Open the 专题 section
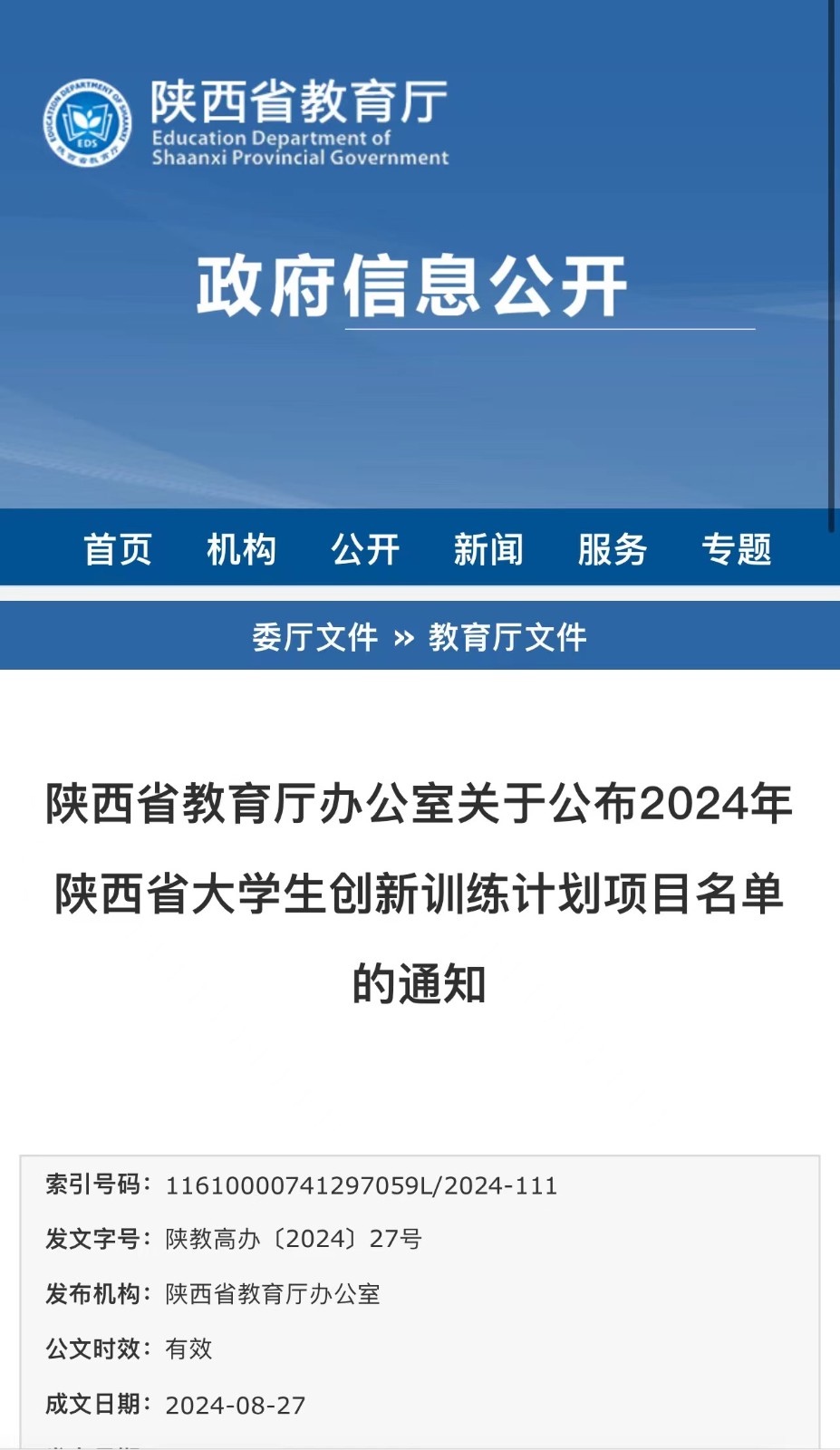Image resolution: width=840 pixels, height=1450 pixels. pos(736,550)
